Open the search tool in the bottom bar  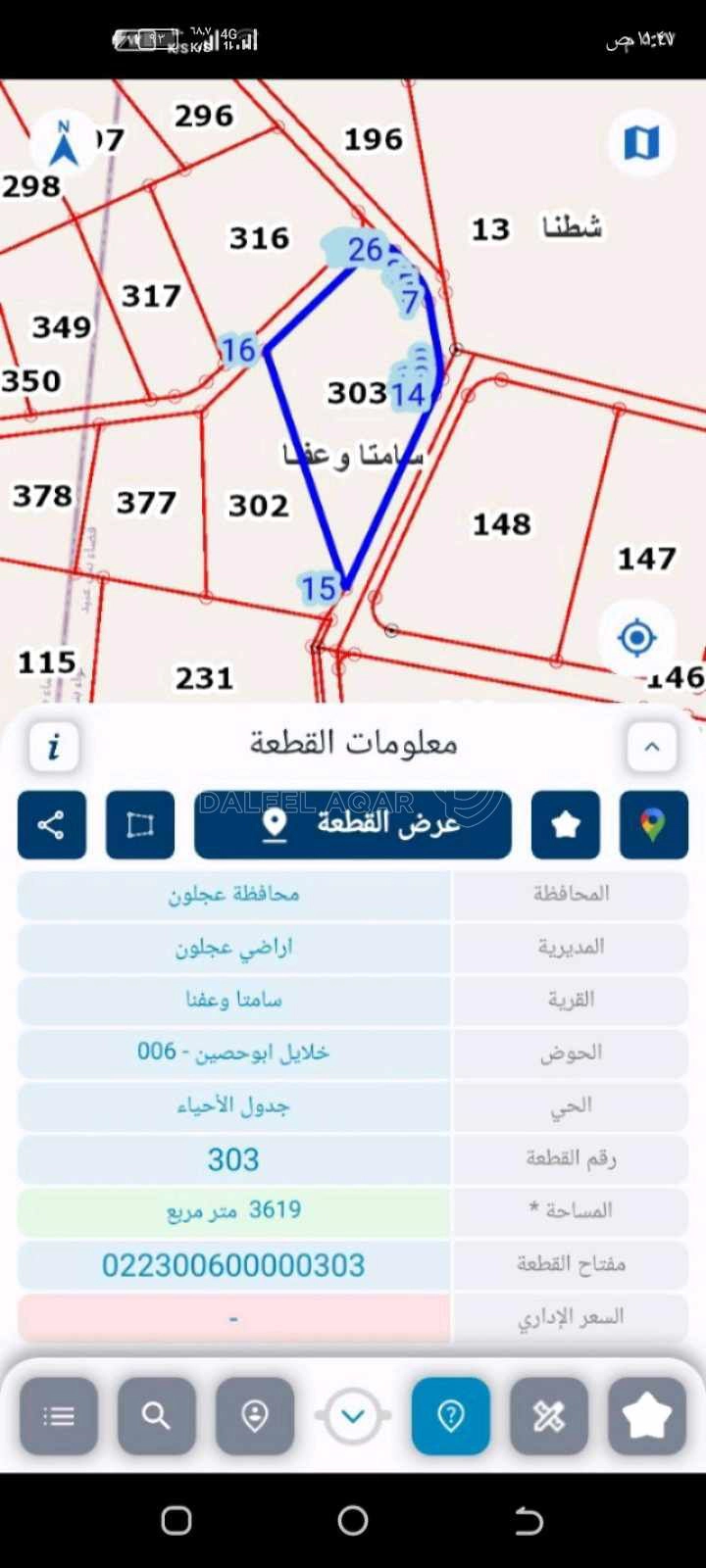(x=157, y=1415)
